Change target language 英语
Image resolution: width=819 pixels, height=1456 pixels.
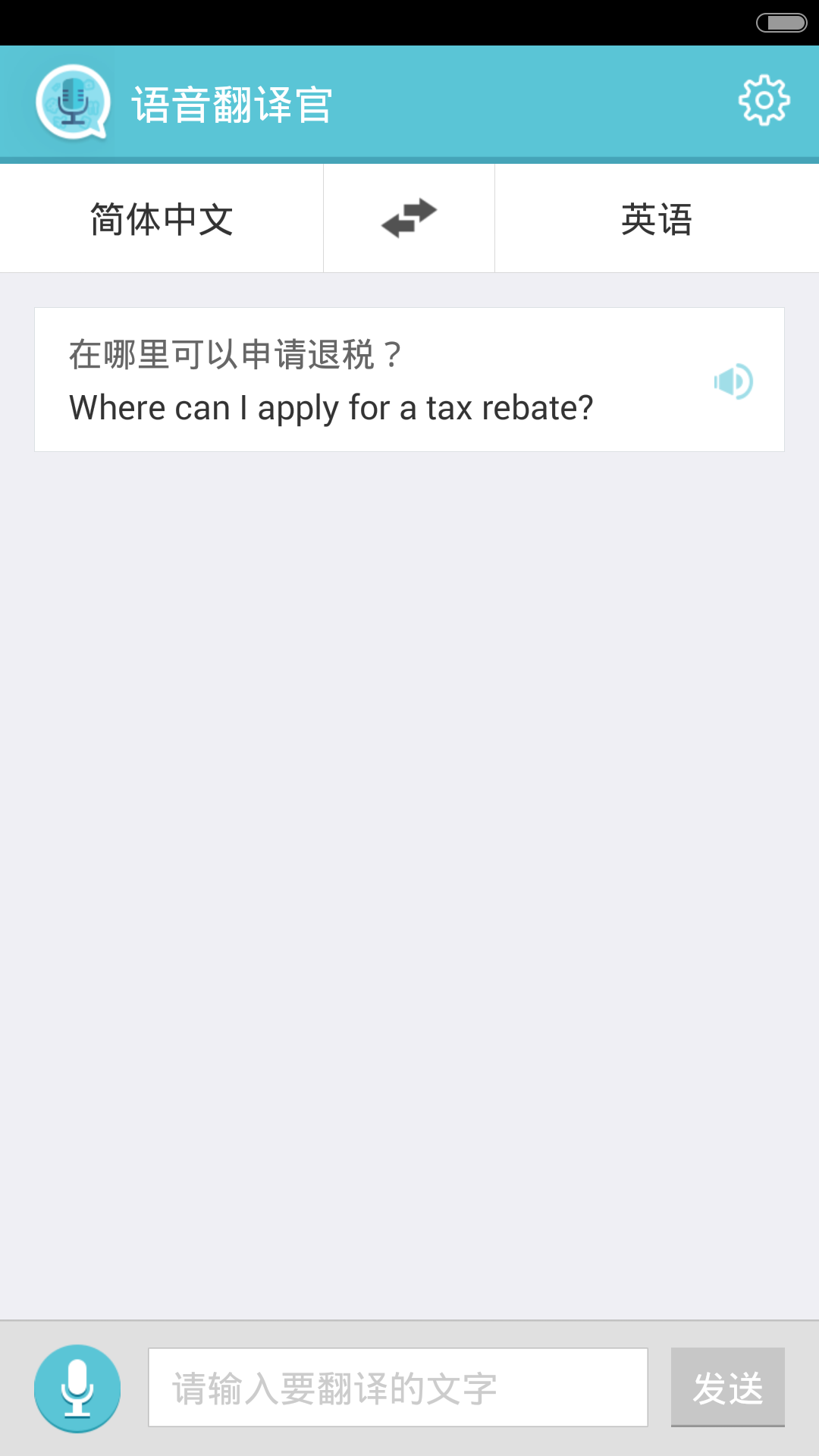[x=657, y=219]
